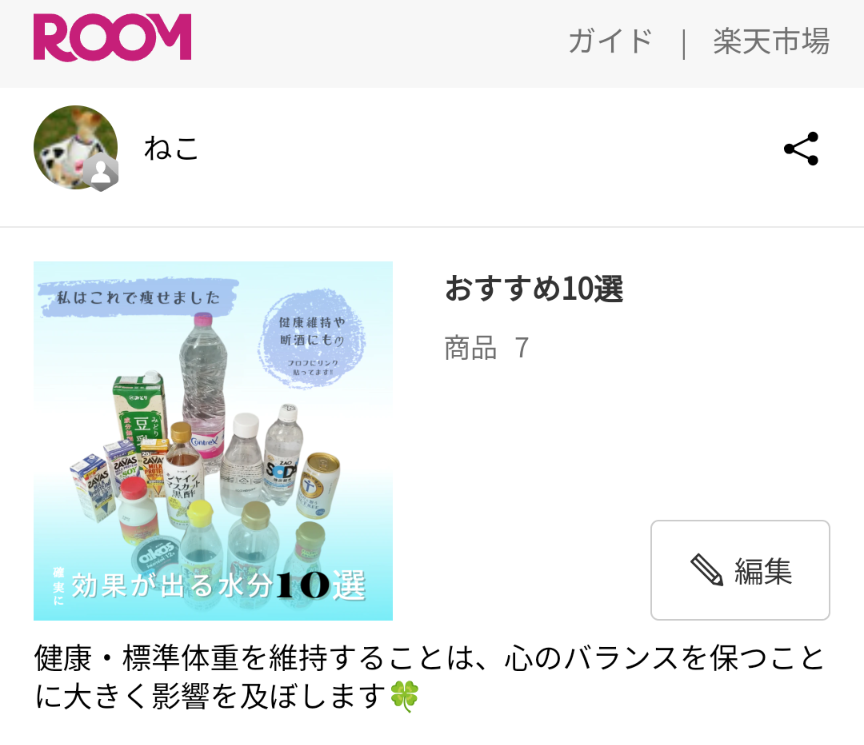The height and width of the screenshot is (745, 864).
Task: Tap the 編集 button with the pencil
Action: pyautogui.click(x=740, y=570)
